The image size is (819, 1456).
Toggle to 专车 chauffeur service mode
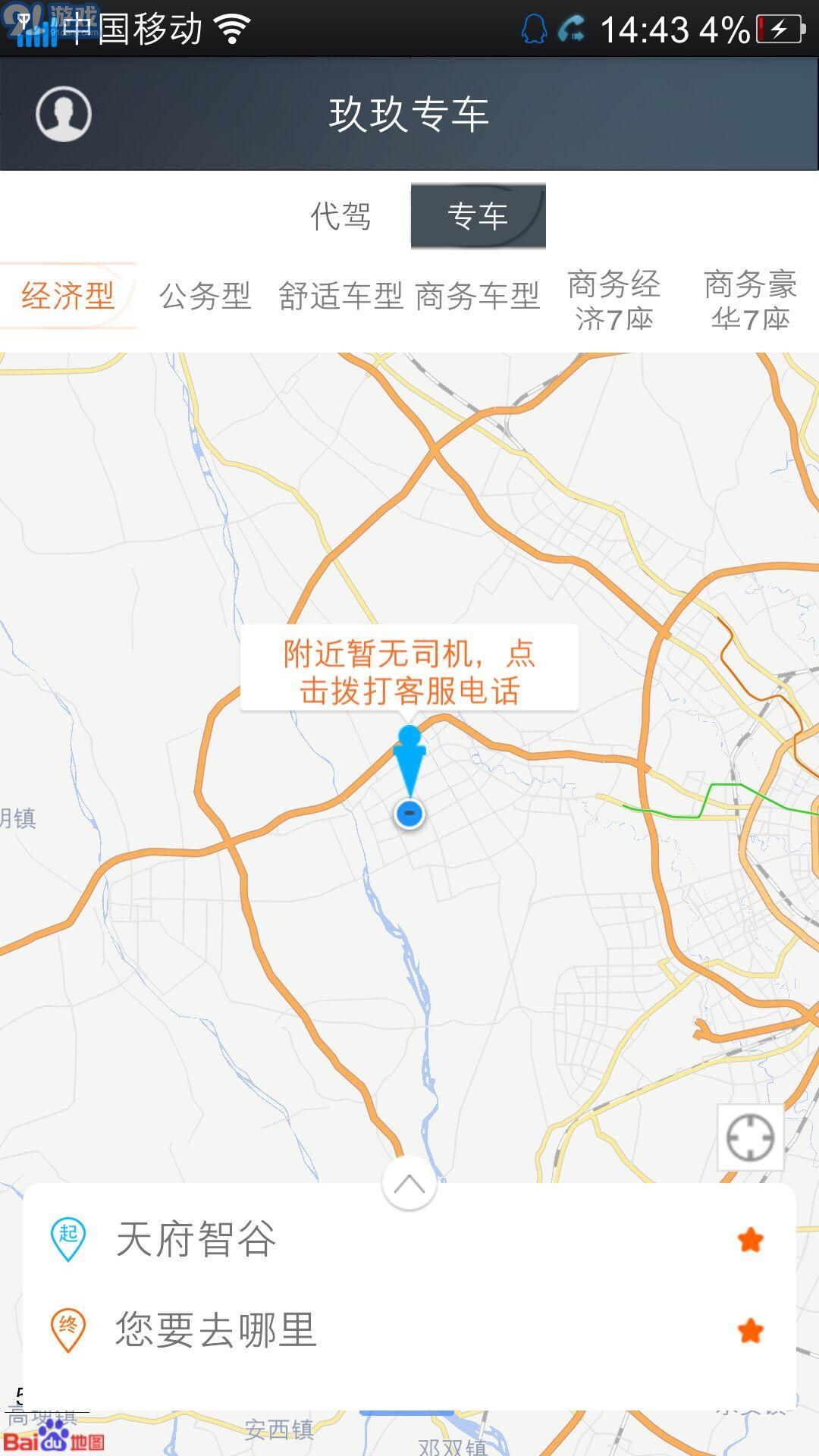(x=478, y=216)
